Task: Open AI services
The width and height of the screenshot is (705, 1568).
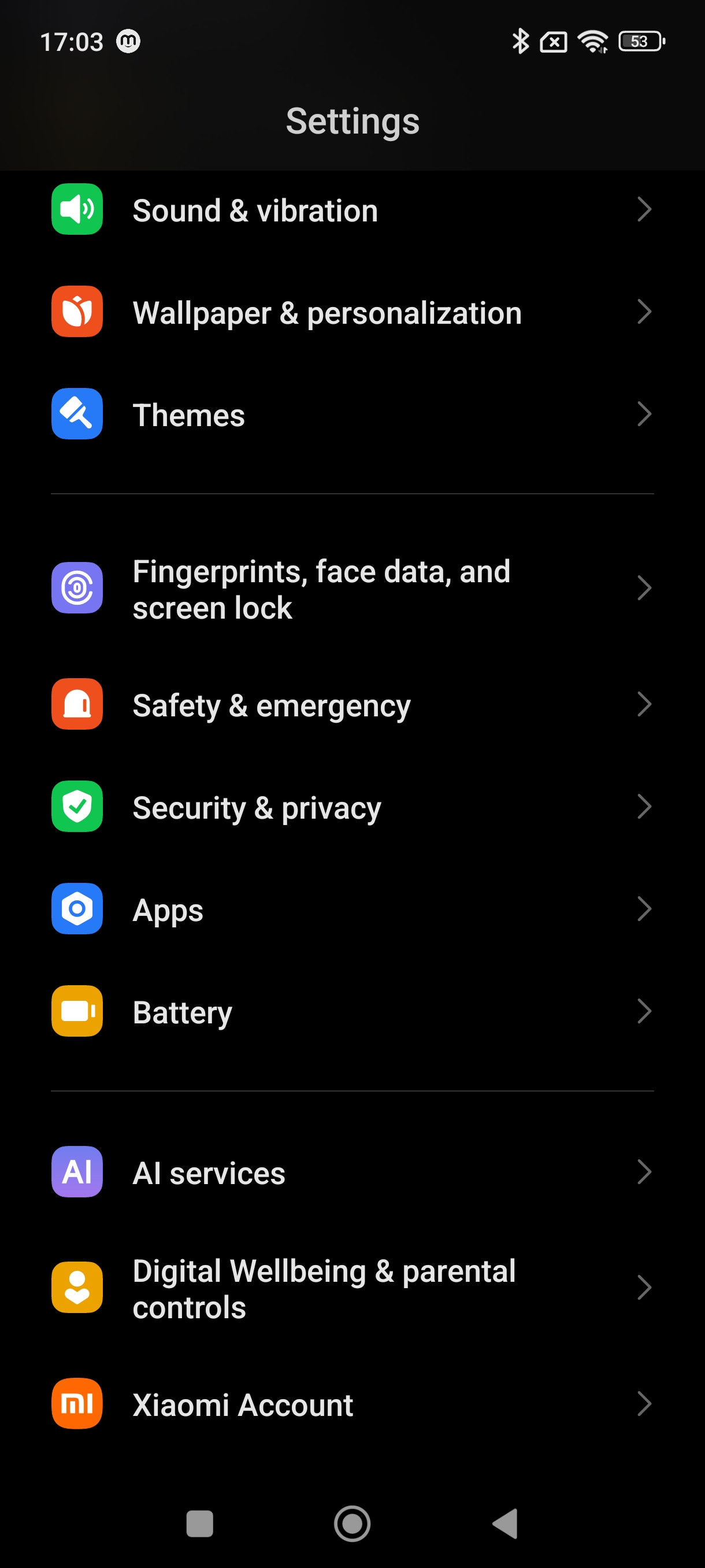Action: coord(352,1173)
